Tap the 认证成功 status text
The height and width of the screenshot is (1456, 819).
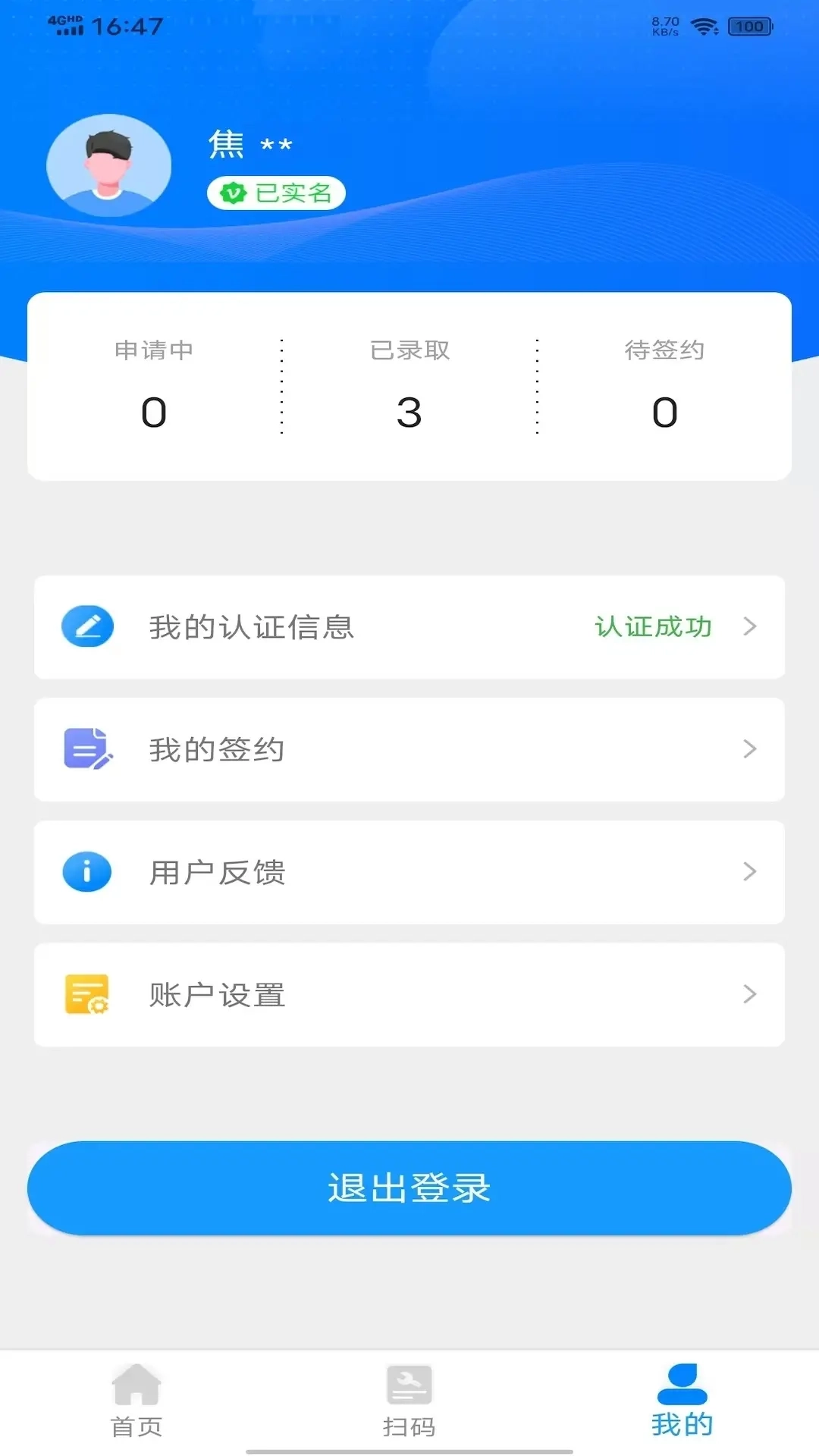652,627
